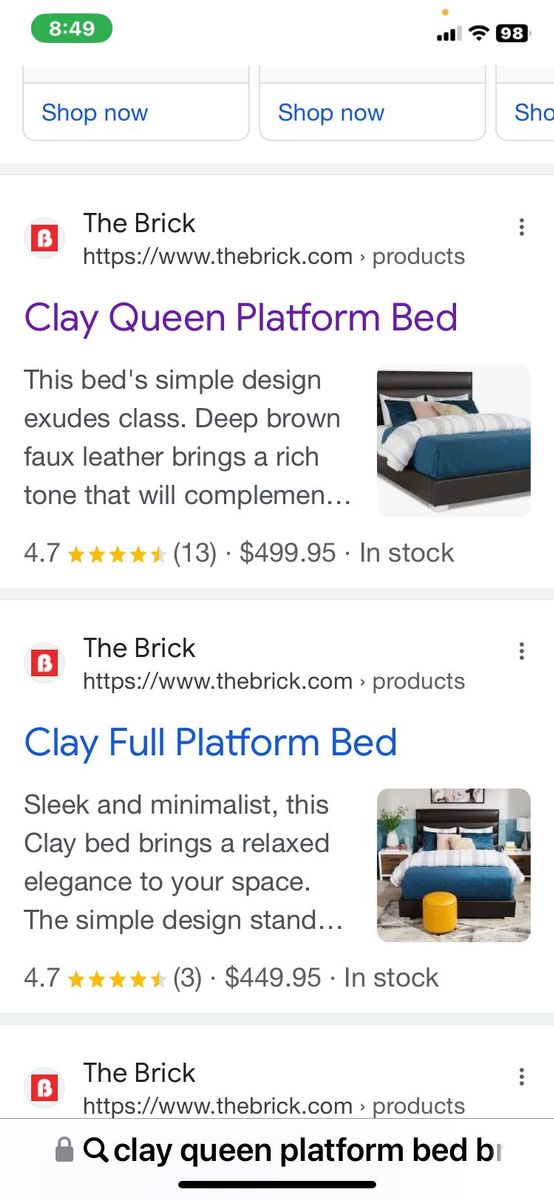Screen dimensions: 554x1200
Task: Tap the second Shop now link
Action: tap(331, 113)
